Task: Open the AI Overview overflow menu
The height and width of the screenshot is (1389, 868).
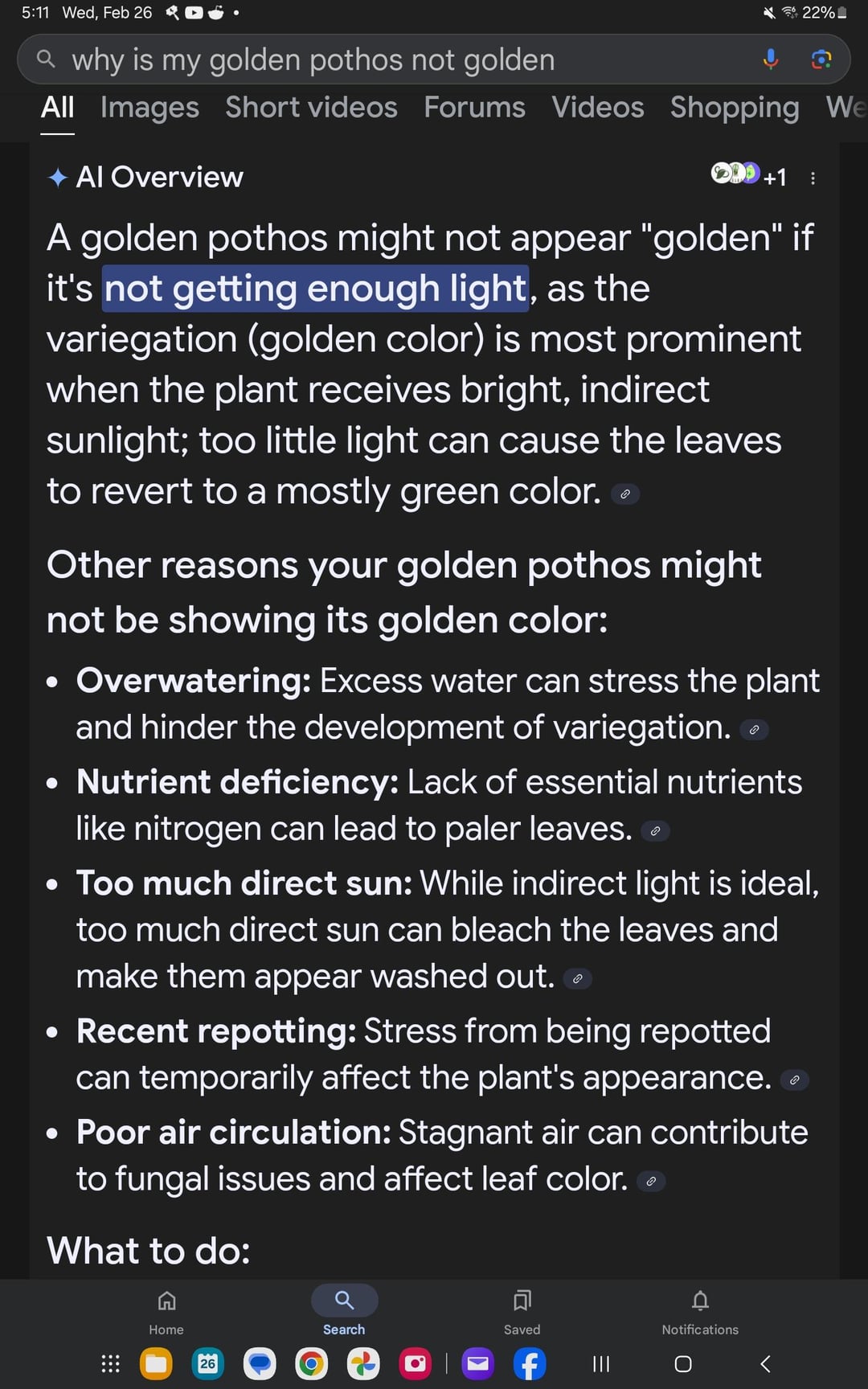Action: click(x=813, y=178)
